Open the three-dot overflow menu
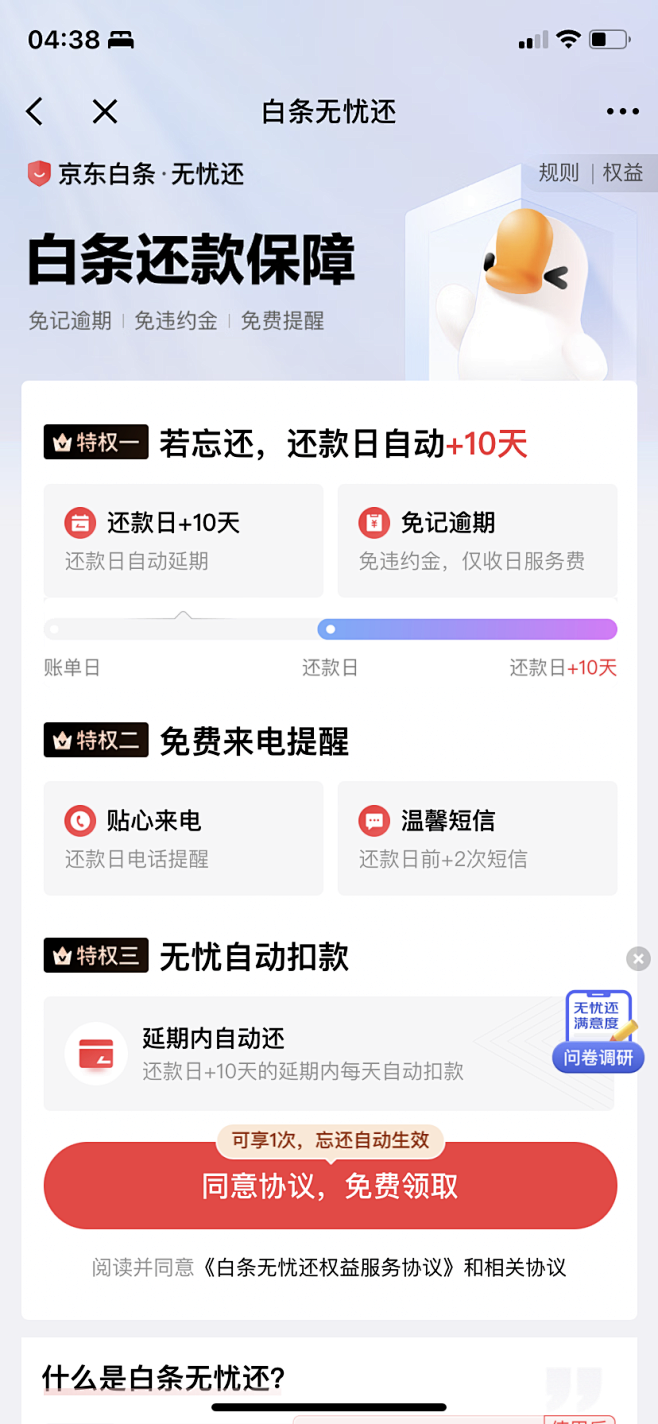This screenshot has width=658, height=1424. pyautogui.click(x=622, y=111)
